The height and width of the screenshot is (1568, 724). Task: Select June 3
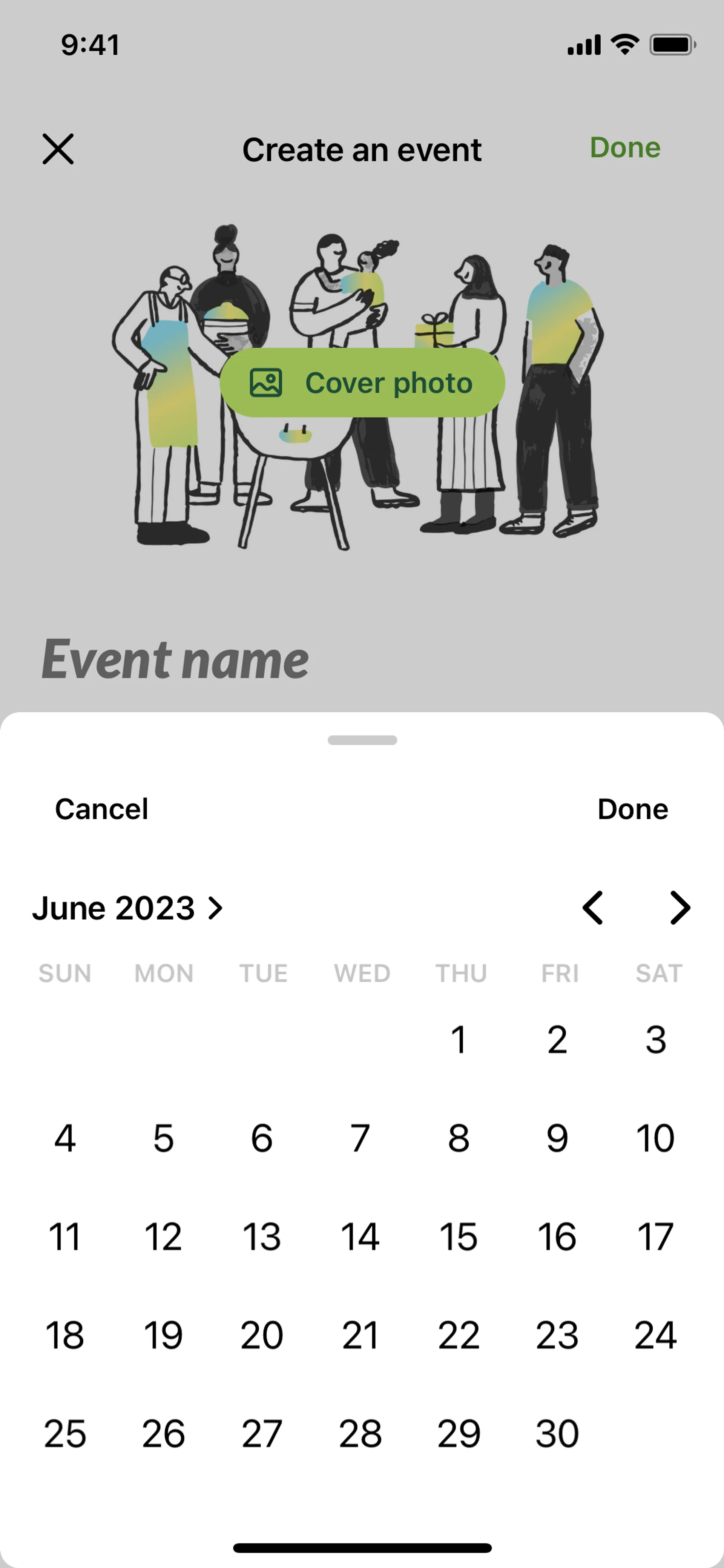tap(655, 1039)
